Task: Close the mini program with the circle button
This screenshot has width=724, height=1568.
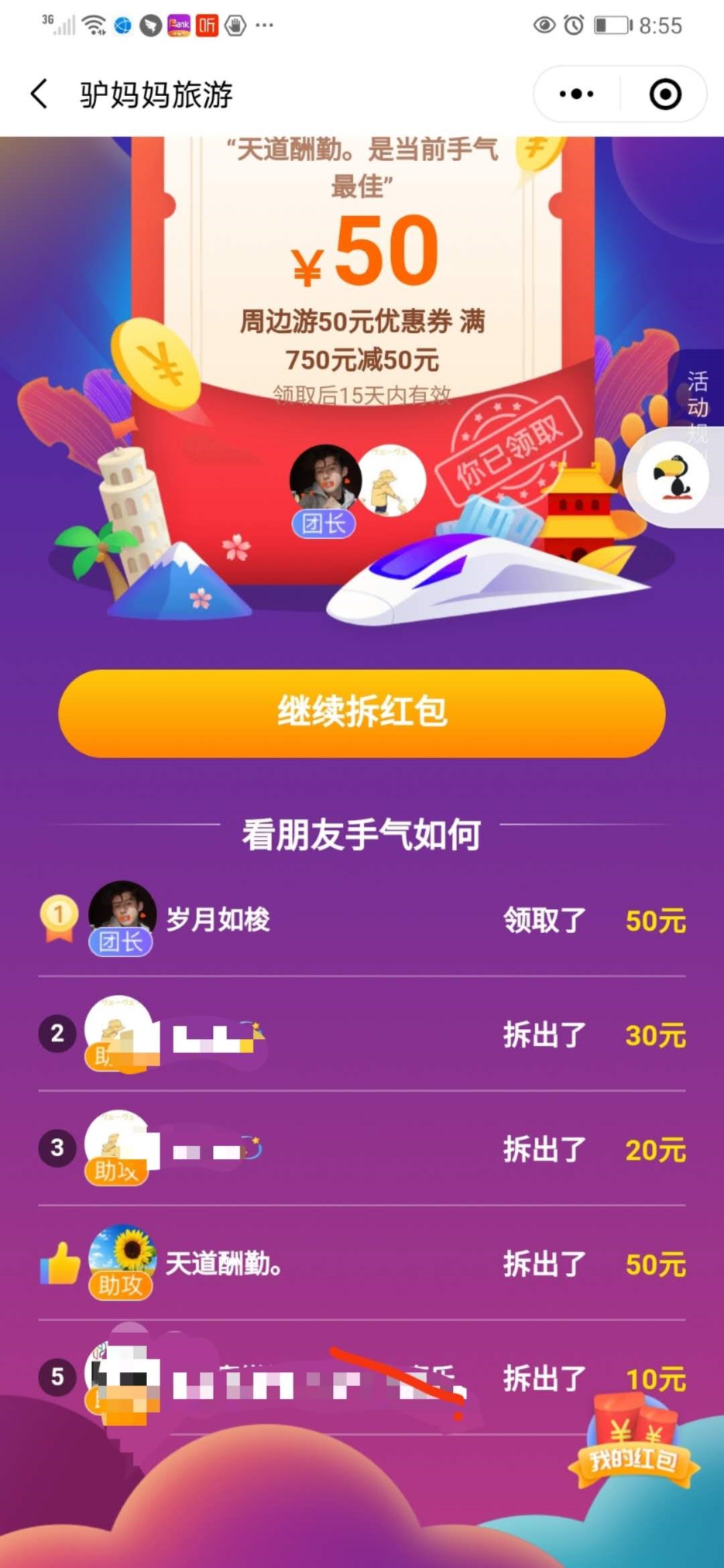Action: tap(665, 94)
